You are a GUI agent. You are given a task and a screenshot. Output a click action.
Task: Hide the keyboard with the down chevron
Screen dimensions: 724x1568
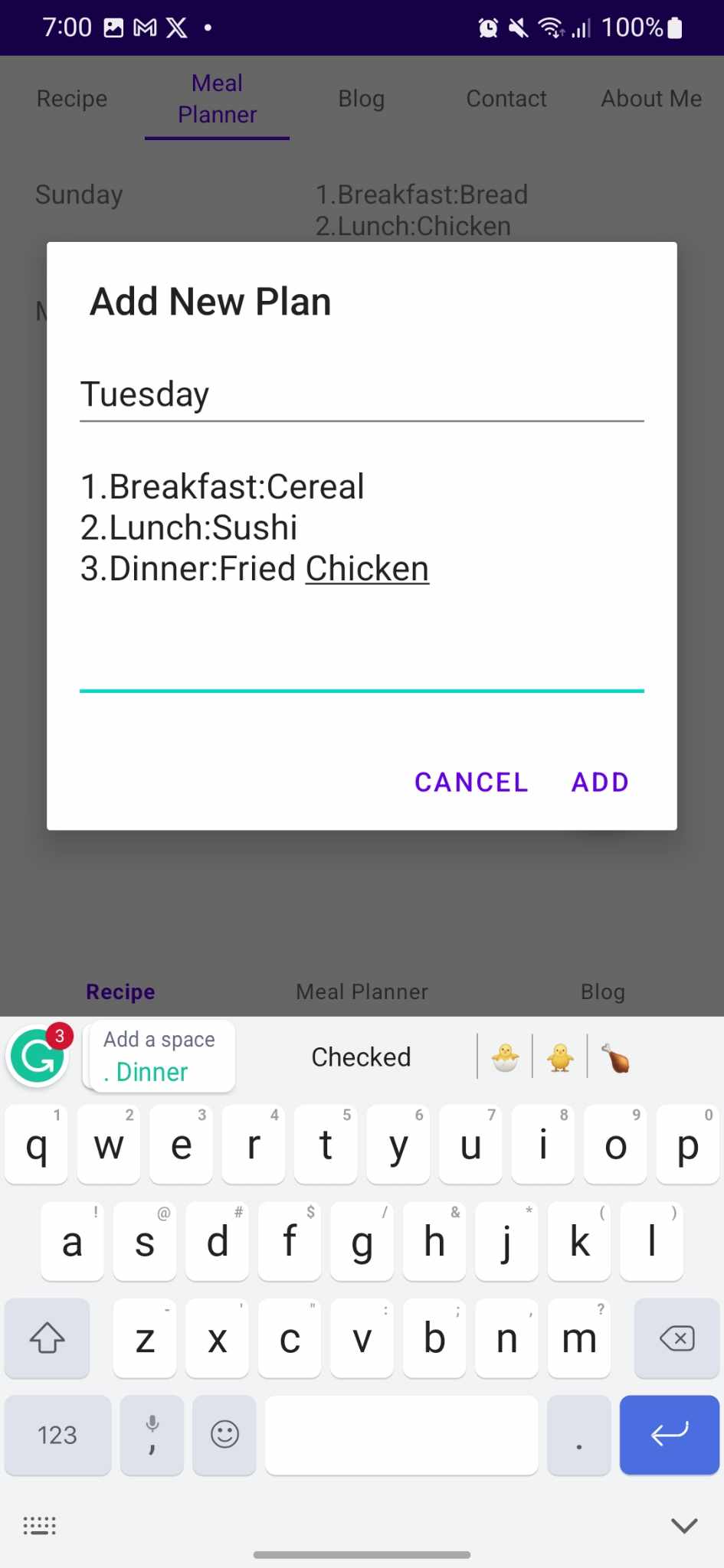click(683, 1525)
